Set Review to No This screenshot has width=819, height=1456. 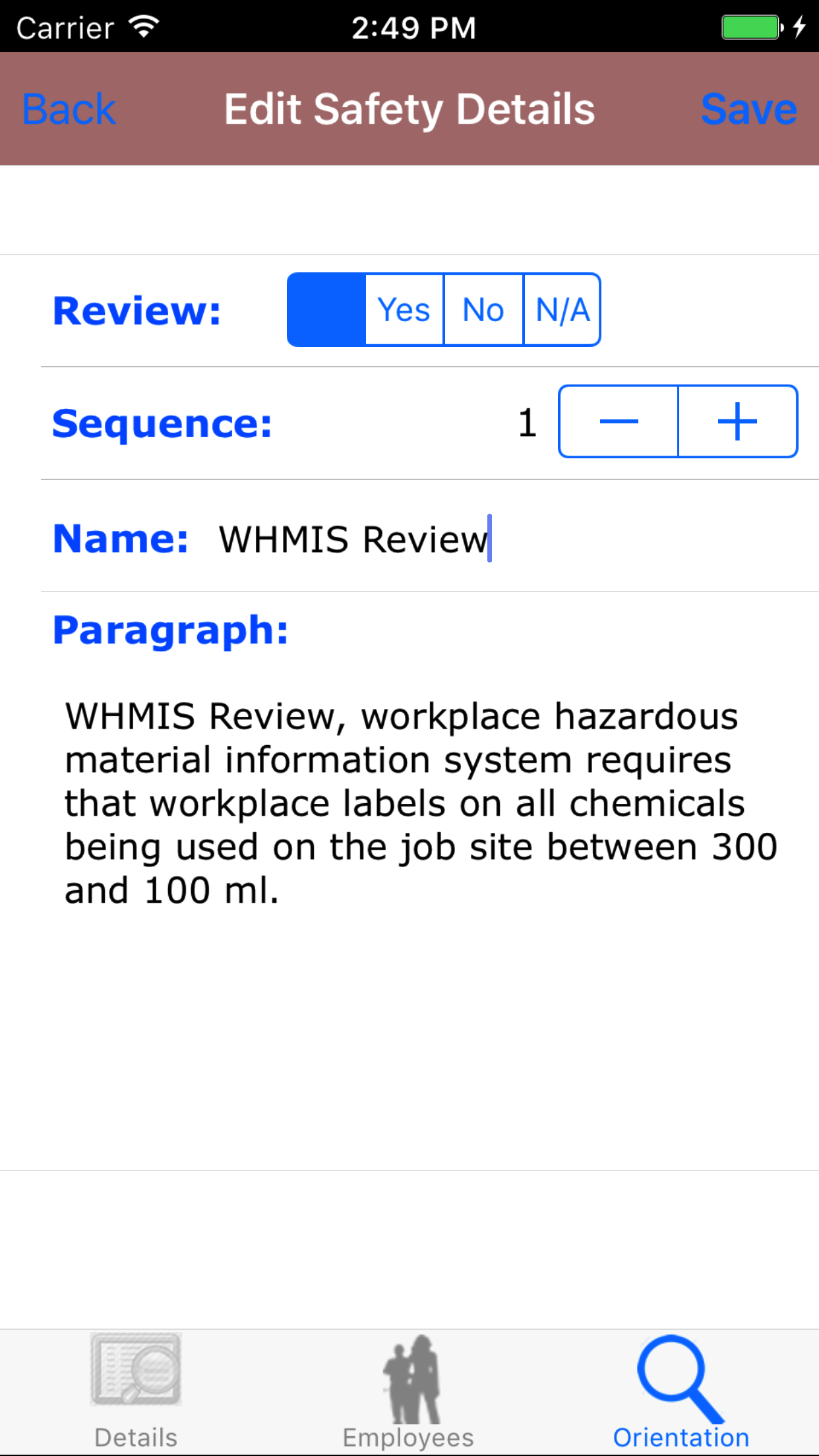(483, 309)
